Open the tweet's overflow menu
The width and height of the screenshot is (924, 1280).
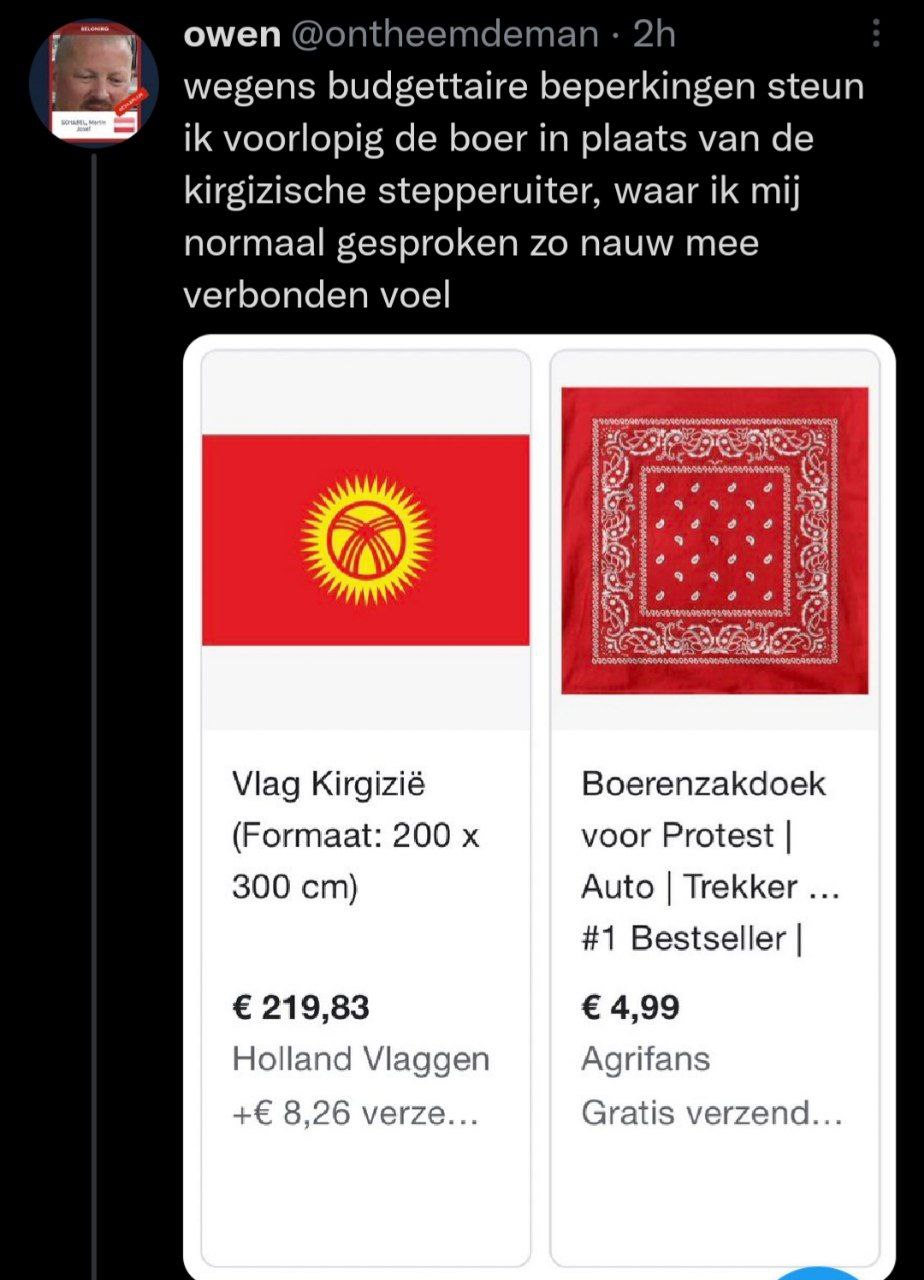point(876,37)
